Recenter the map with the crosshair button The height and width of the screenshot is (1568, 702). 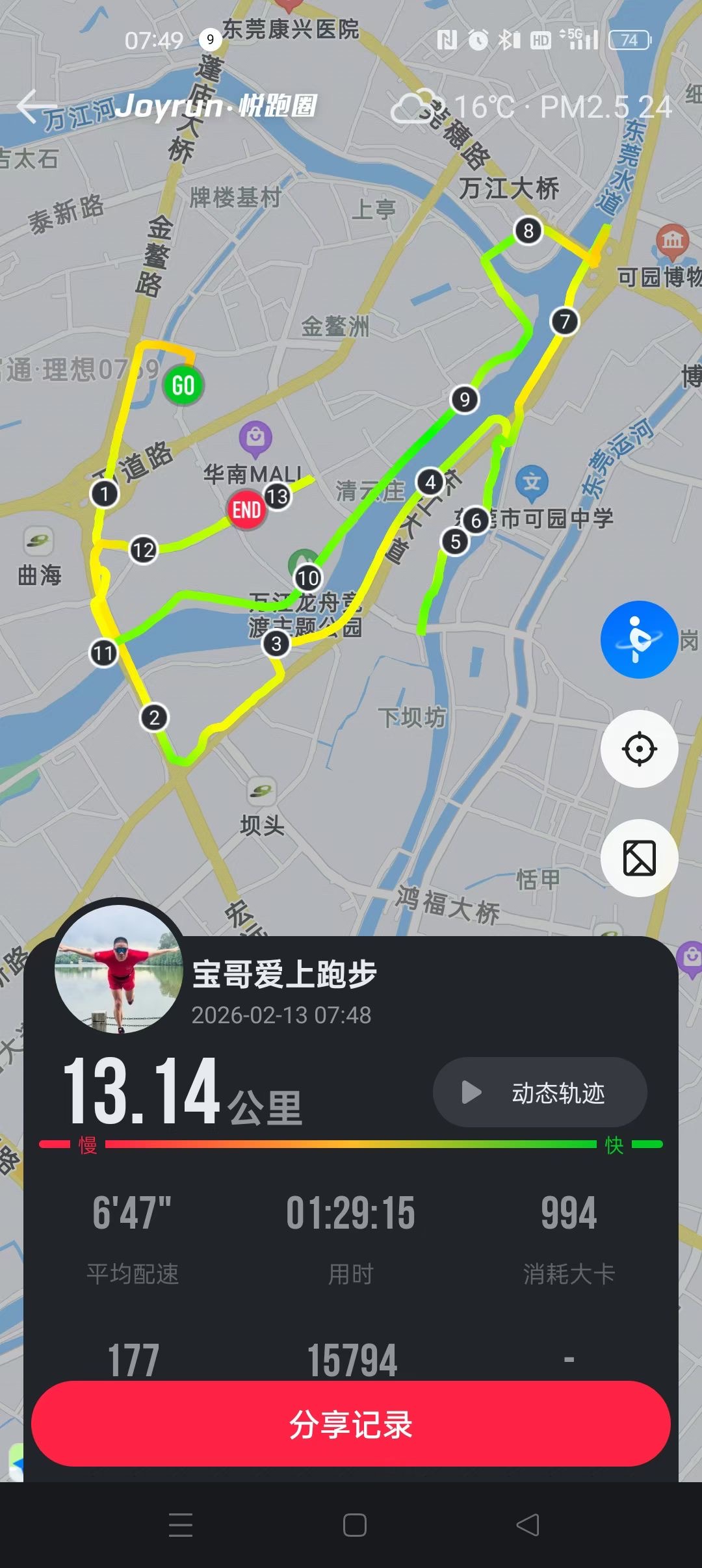639,749
